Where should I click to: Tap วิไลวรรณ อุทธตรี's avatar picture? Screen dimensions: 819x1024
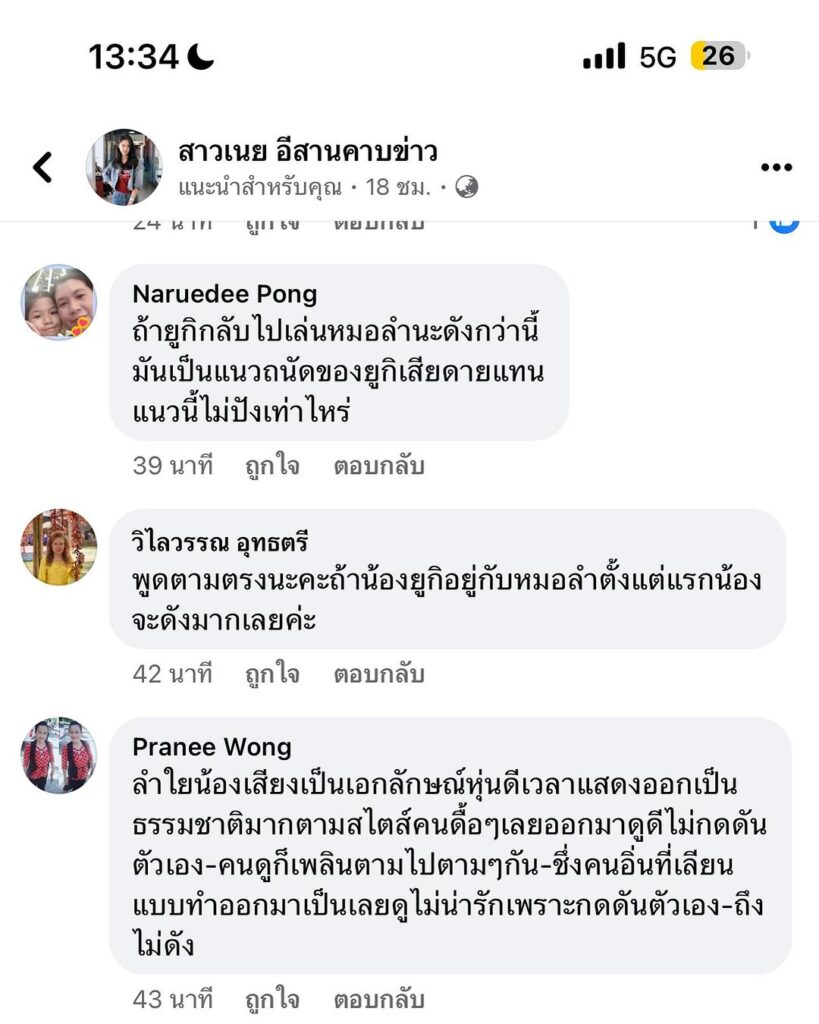[x=59, y=547]
